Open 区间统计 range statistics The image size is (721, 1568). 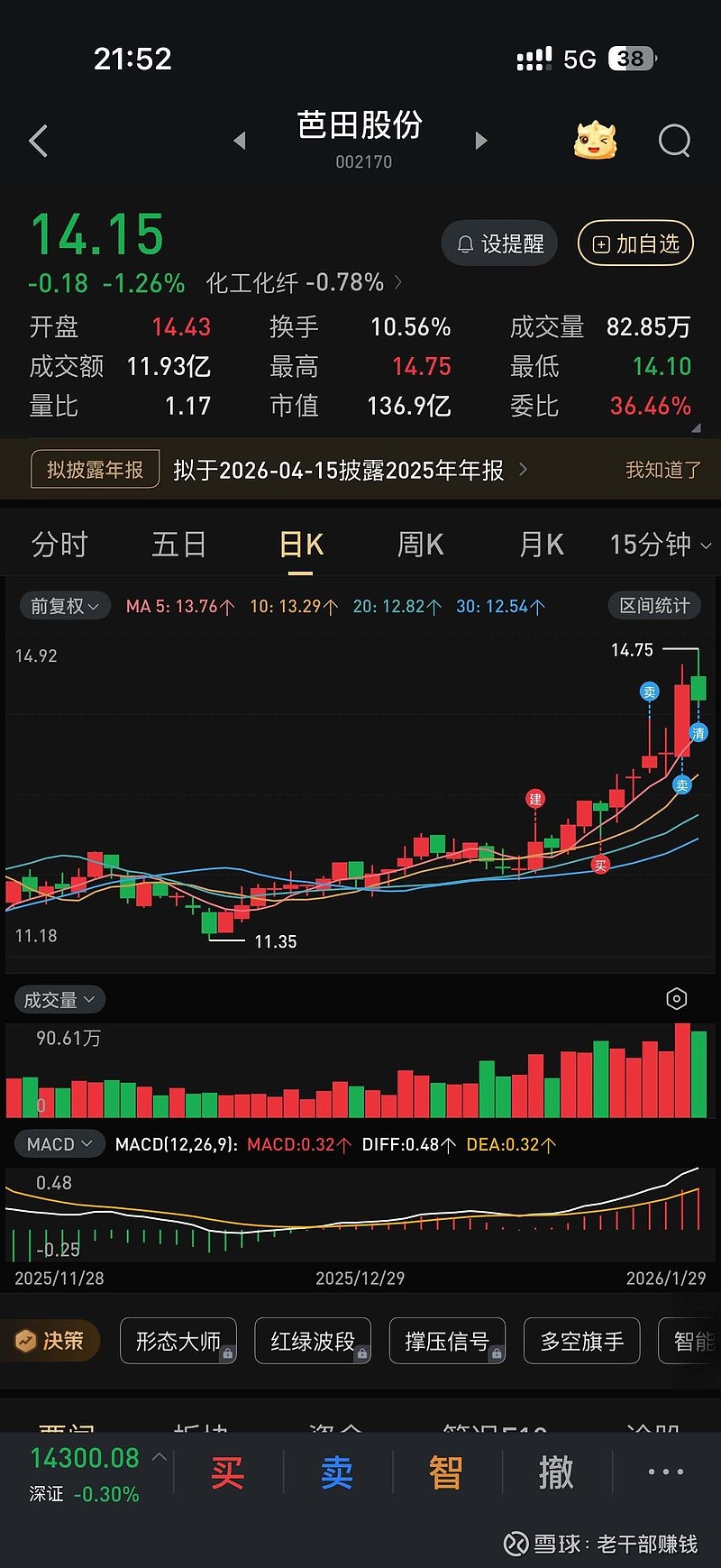pos(654,606)
